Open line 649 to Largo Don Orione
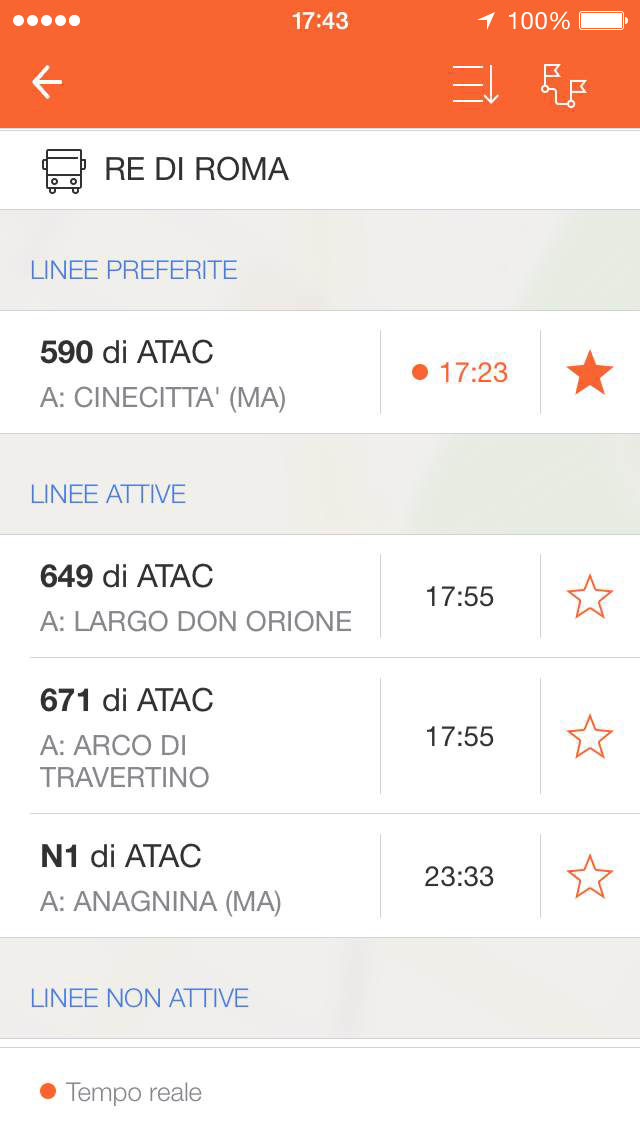This screenshot has height=1136, width=640. (200, 597)
